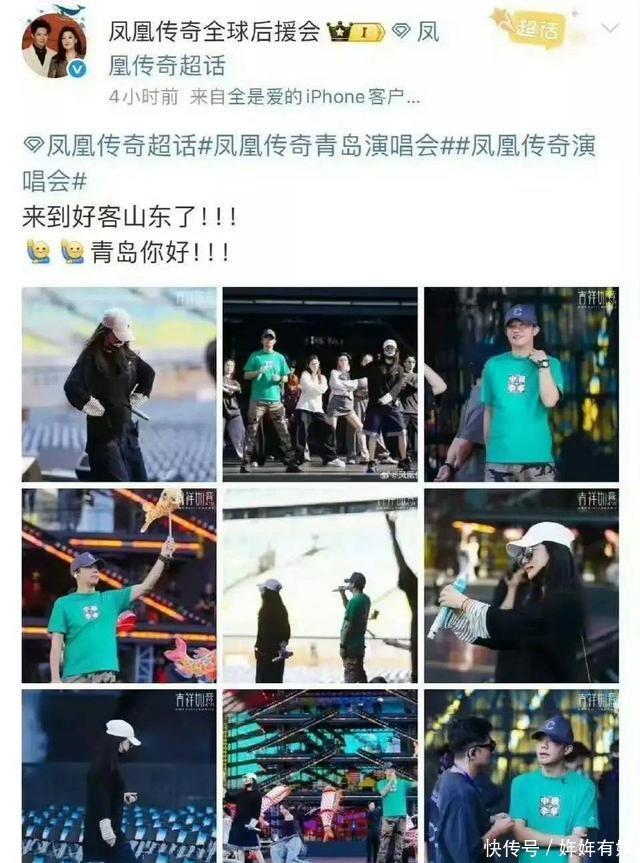Open the photo of the masked person in a black coat
640x863 pixels.
tap(119, 384)
